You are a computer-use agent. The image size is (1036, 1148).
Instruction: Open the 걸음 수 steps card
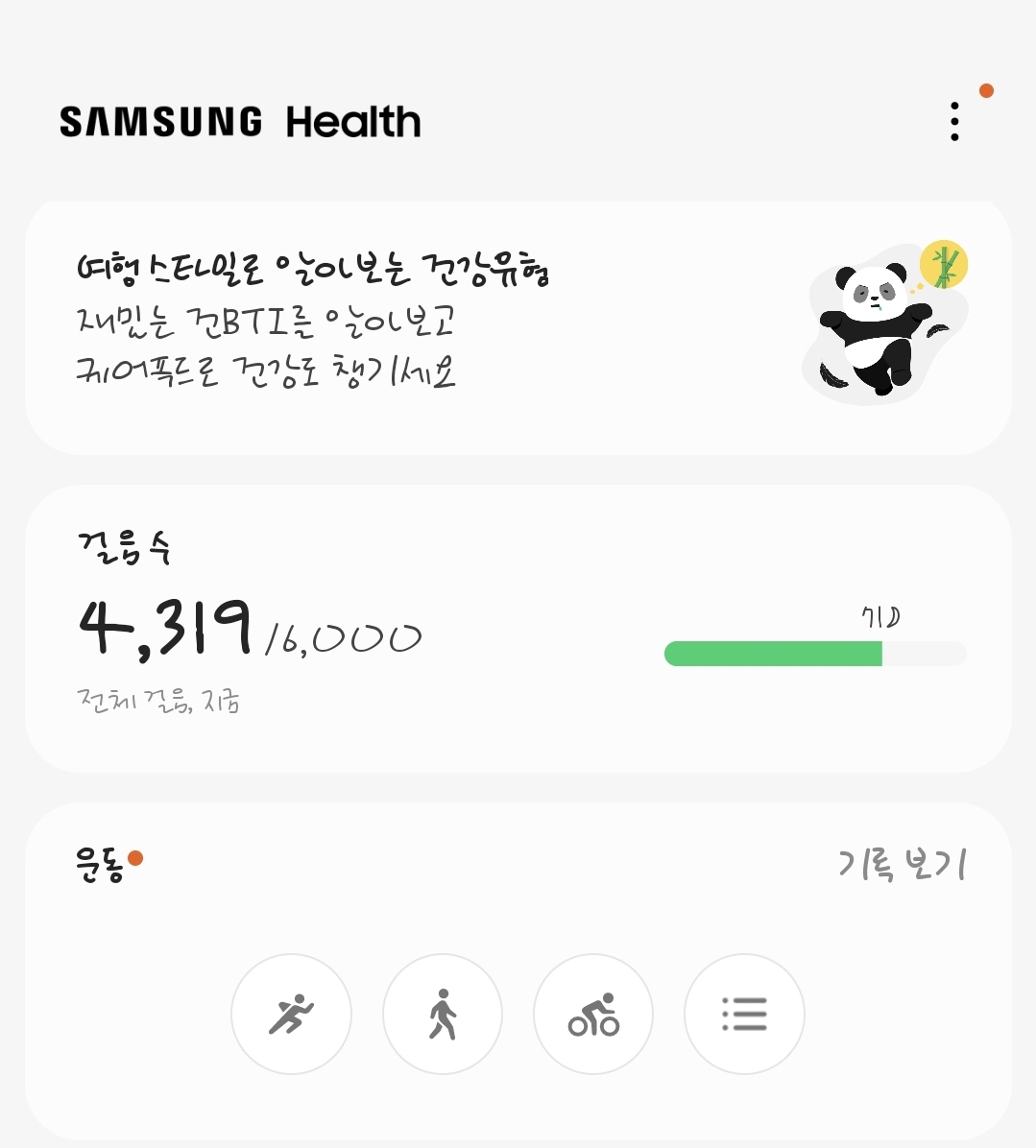coord(518,628)
